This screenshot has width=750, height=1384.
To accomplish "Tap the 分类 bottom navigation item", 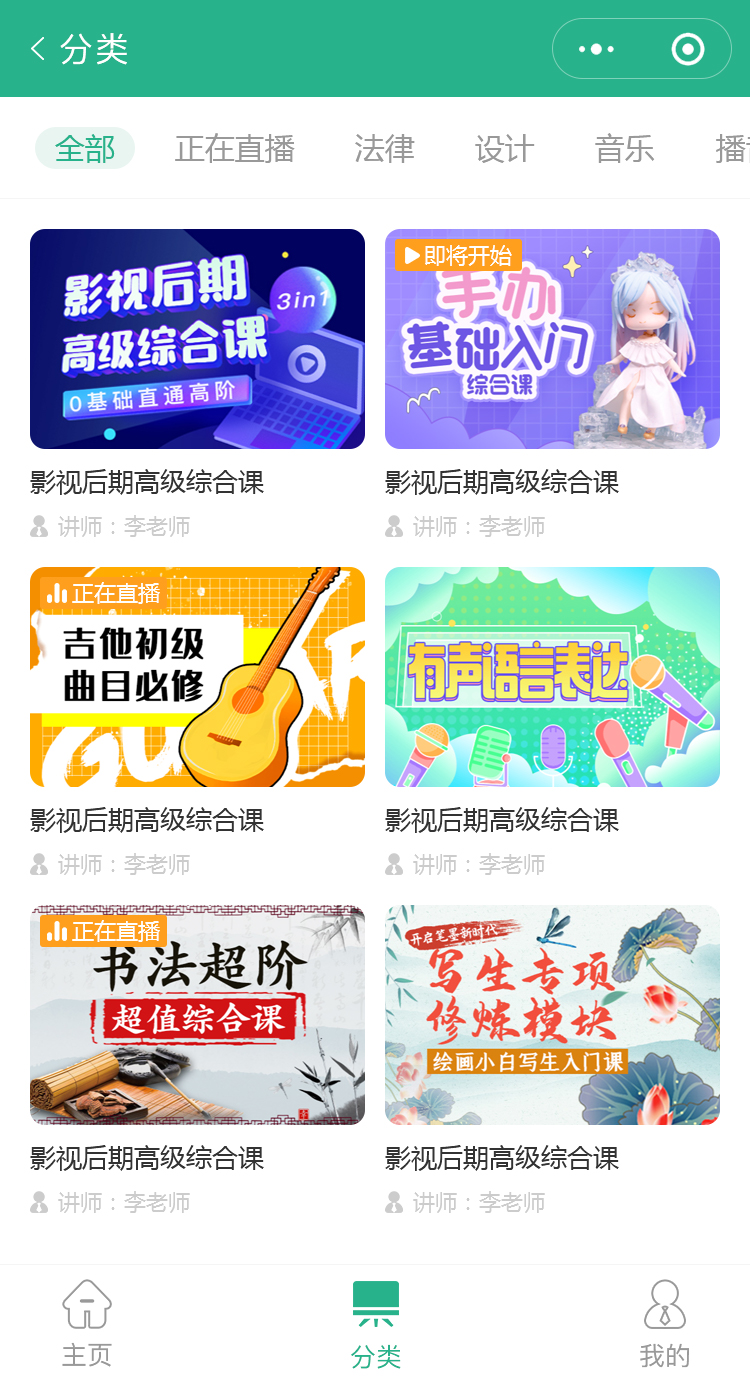I will pyautogui.click(x=376, y=1324).
